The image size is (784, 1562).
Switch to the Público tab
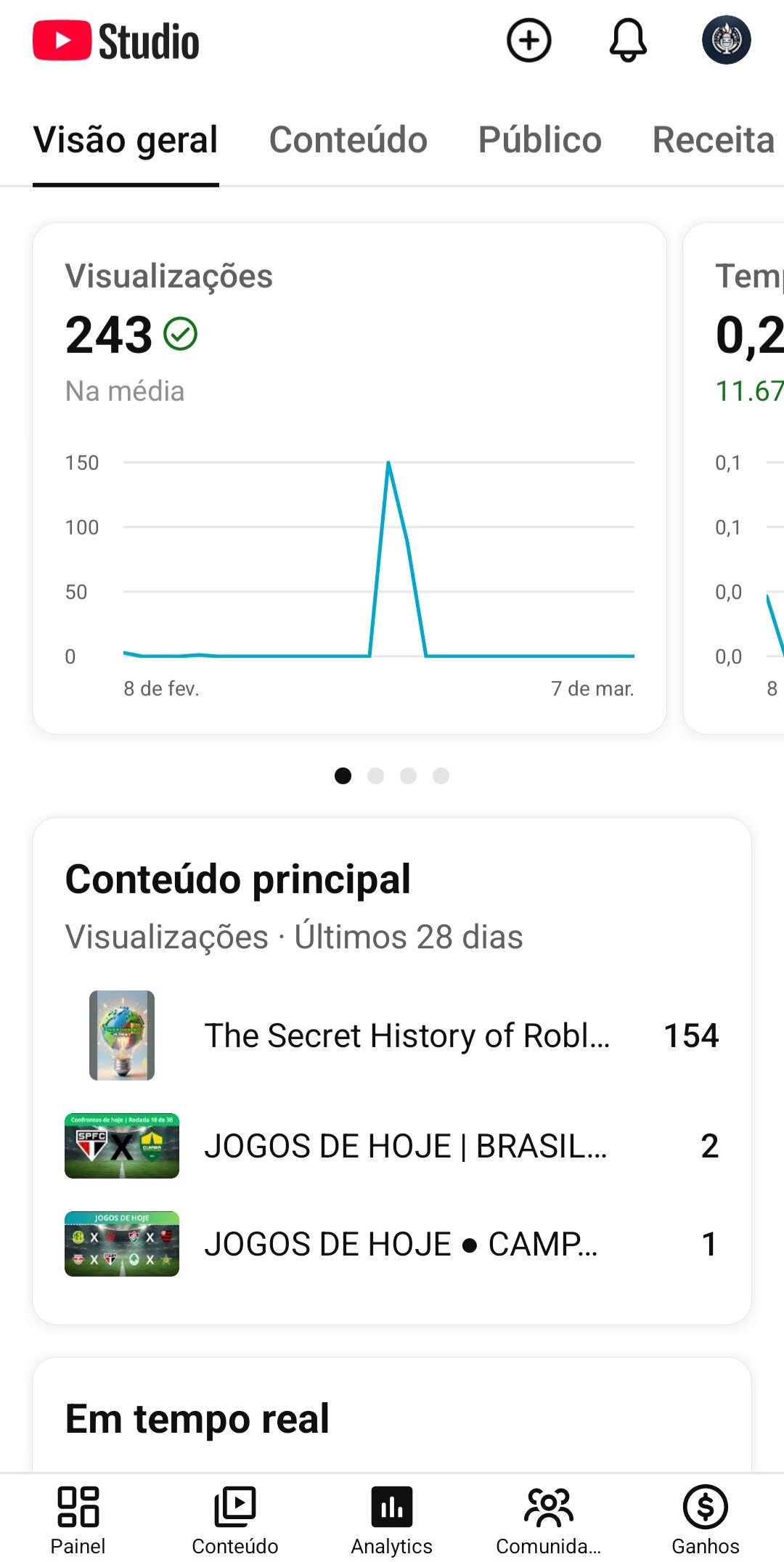[539, 140]
